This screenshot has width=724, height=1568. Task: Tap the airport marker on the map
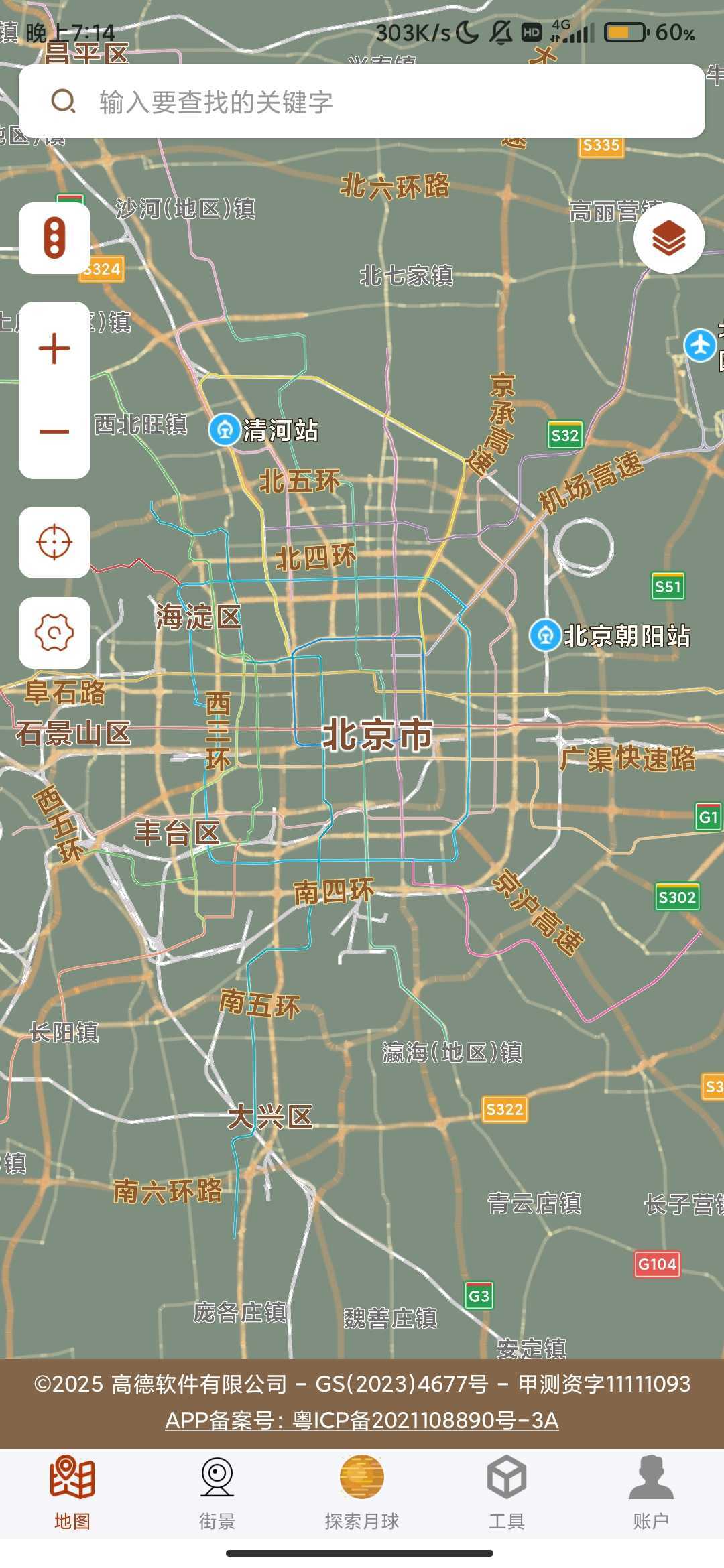pos(700,346)
